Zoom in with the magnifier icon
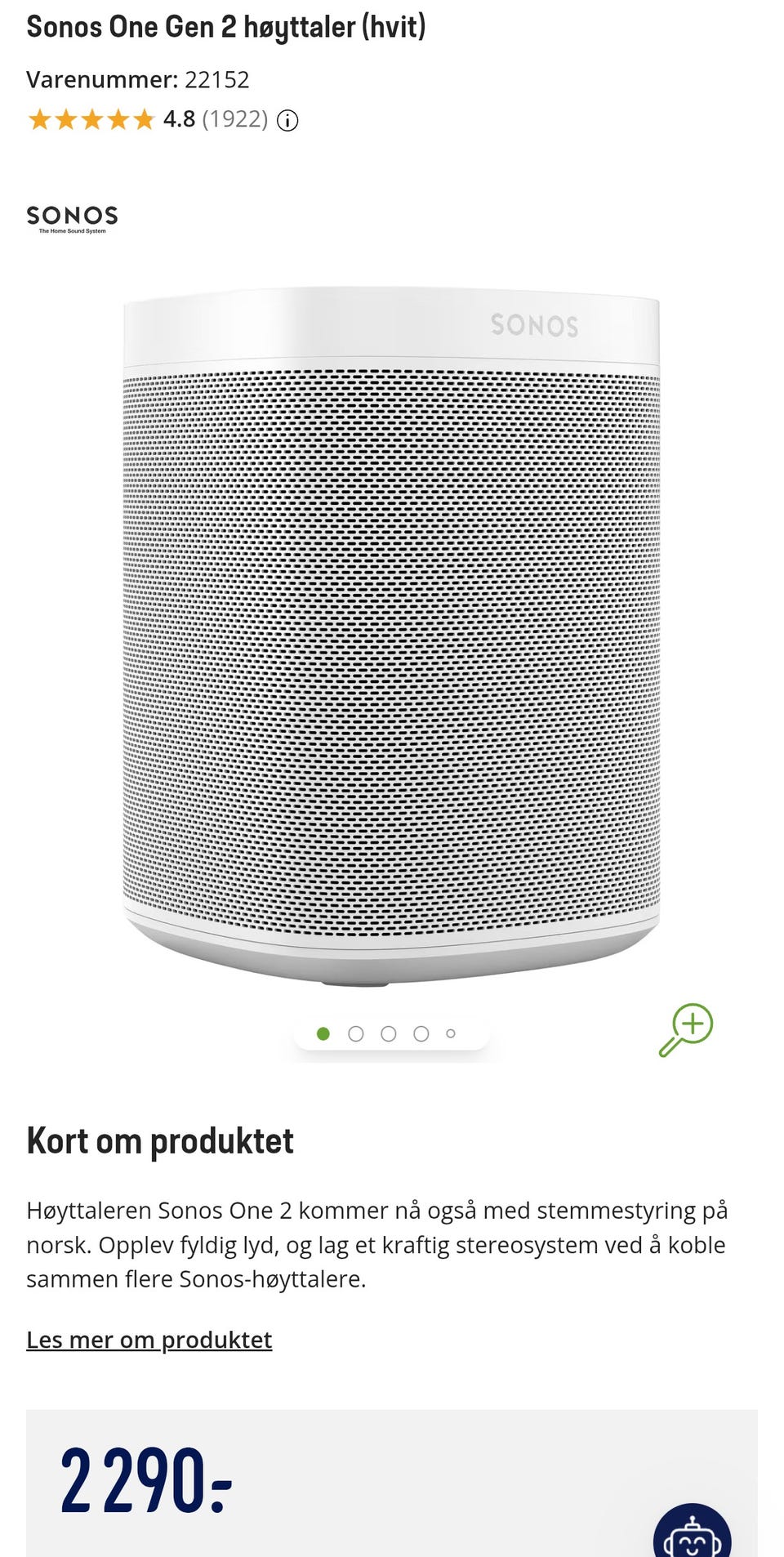 [686, 1030]
